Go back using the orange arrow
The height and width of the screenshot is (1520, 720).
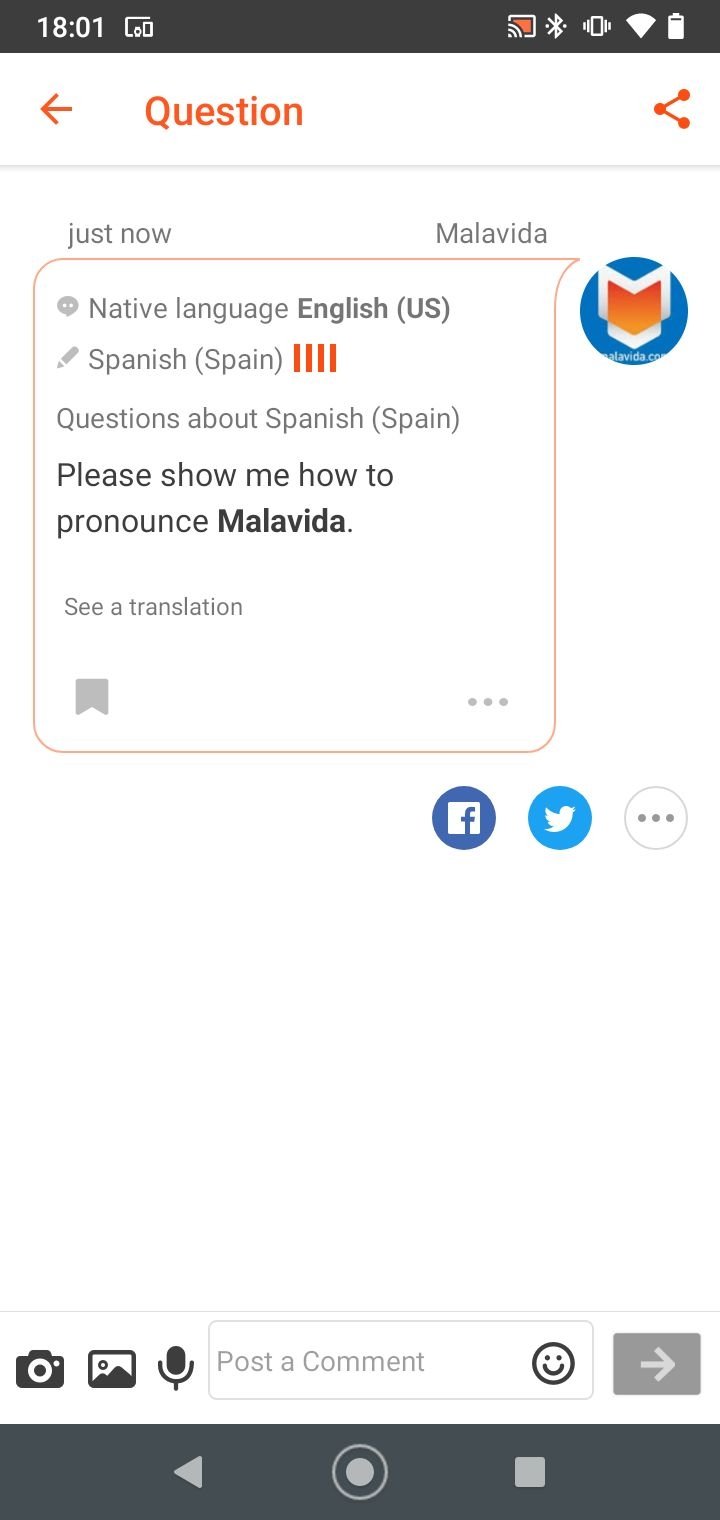tap(56, 109)
